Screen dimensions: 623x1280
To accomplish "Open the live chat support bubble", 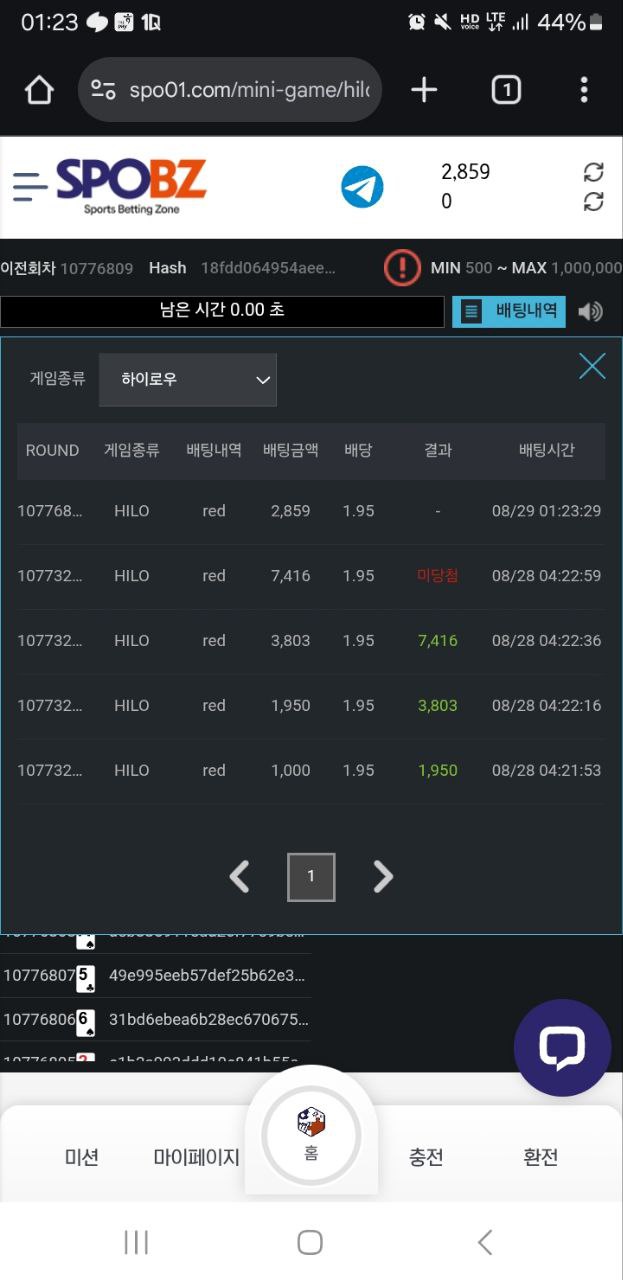I will click(562, 1048).
